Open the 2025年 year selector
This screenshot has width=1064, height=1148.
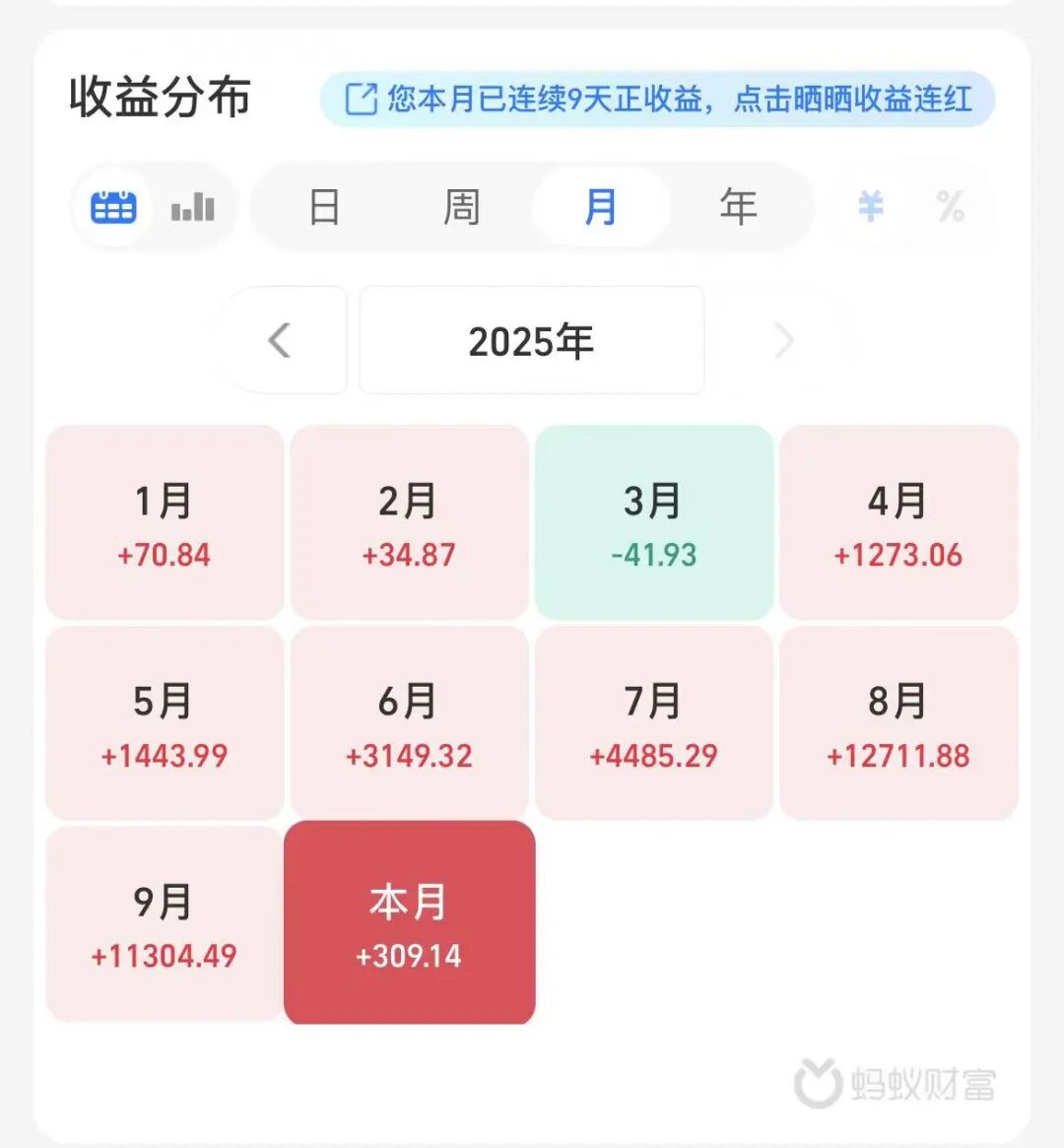click(532, 340)
